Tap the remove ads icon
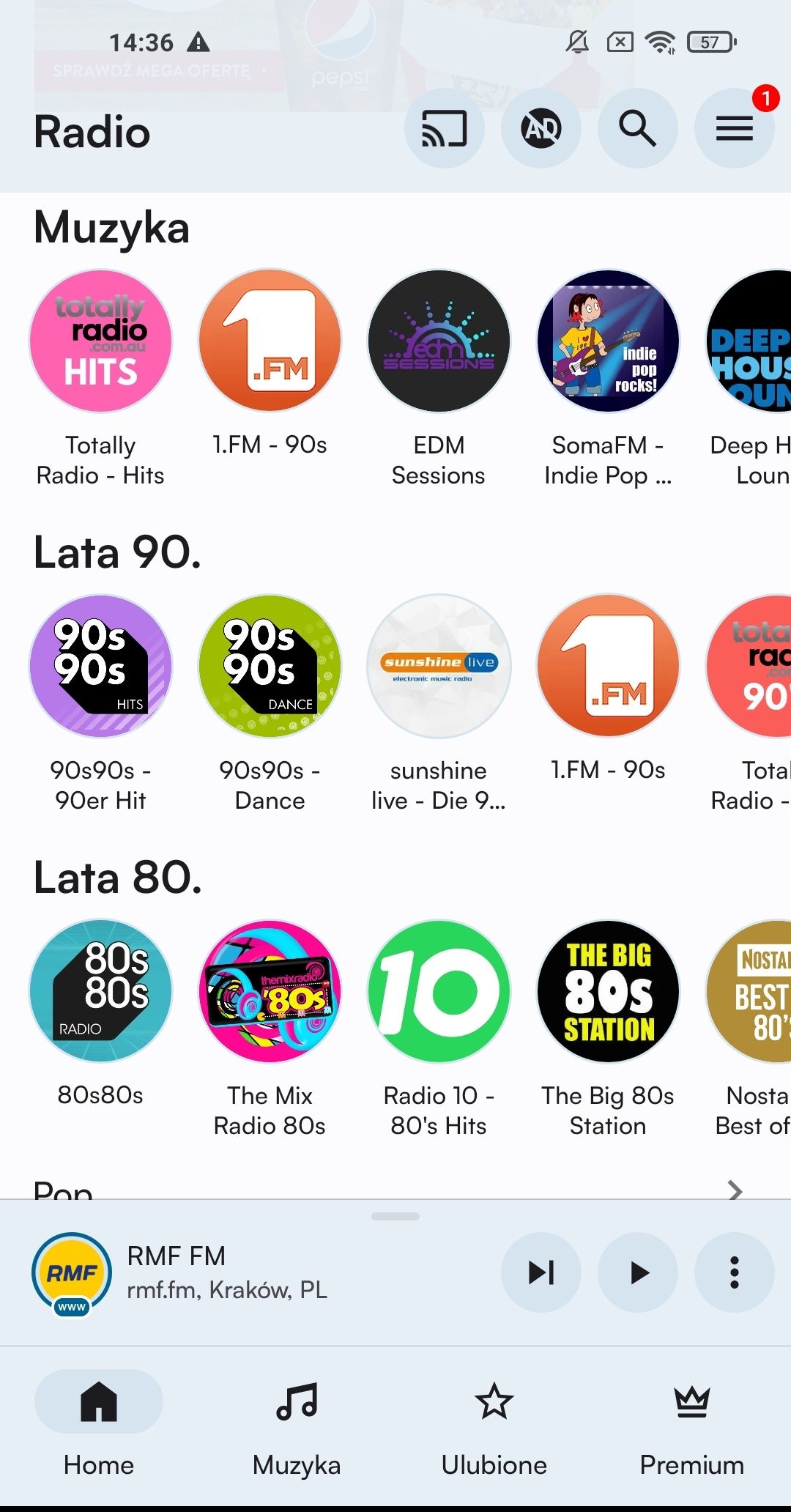This screenshot has height=1512, width=791. [x=541, y=128]
